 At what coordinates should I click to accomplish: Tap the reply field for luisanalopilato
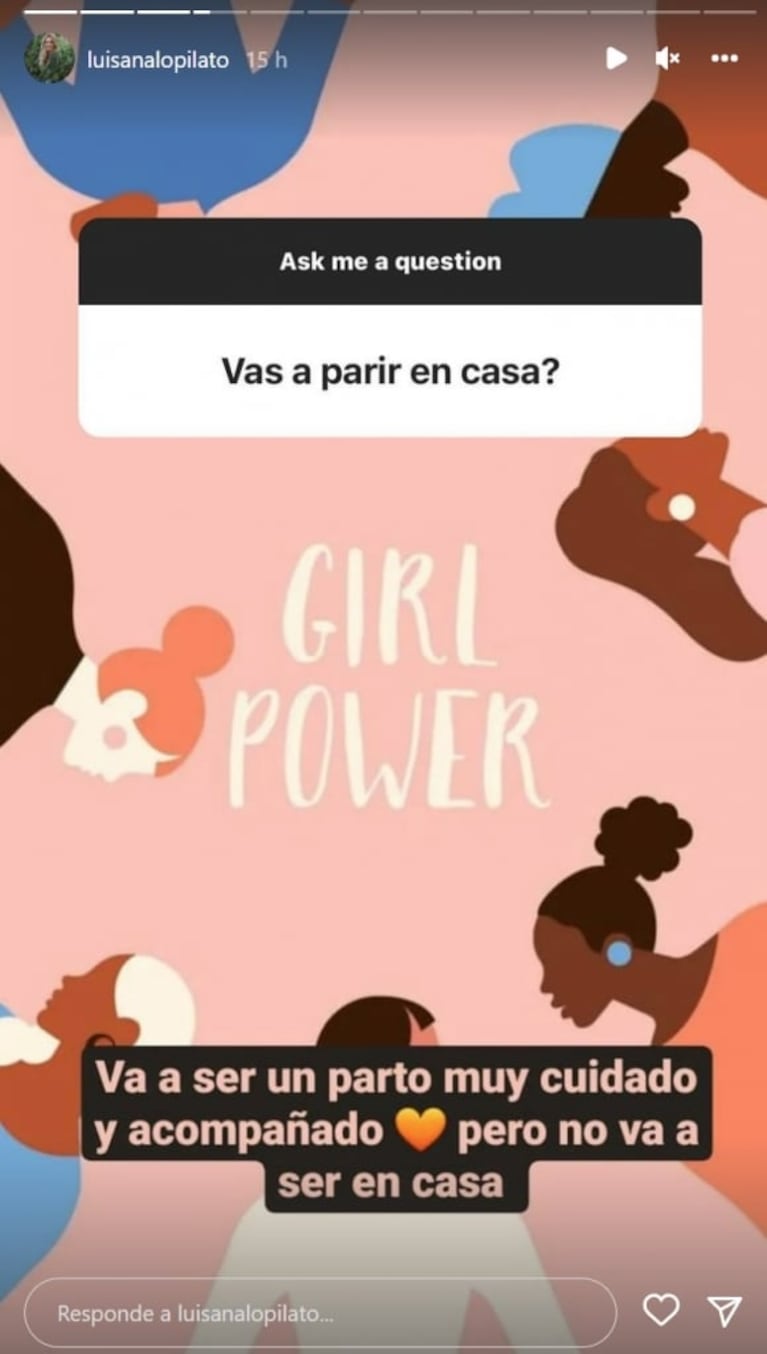(x=320, y=1312)
